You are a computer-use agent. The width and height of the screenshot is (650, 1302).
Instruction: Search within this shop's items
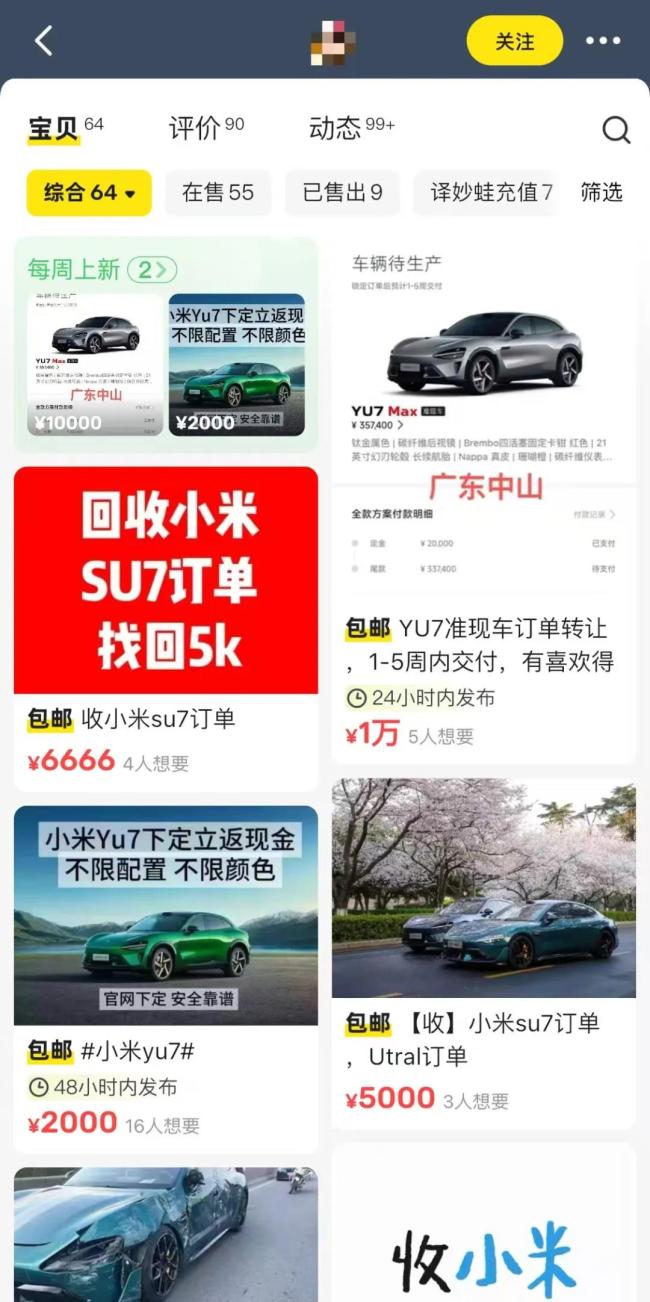coord(616,130)
